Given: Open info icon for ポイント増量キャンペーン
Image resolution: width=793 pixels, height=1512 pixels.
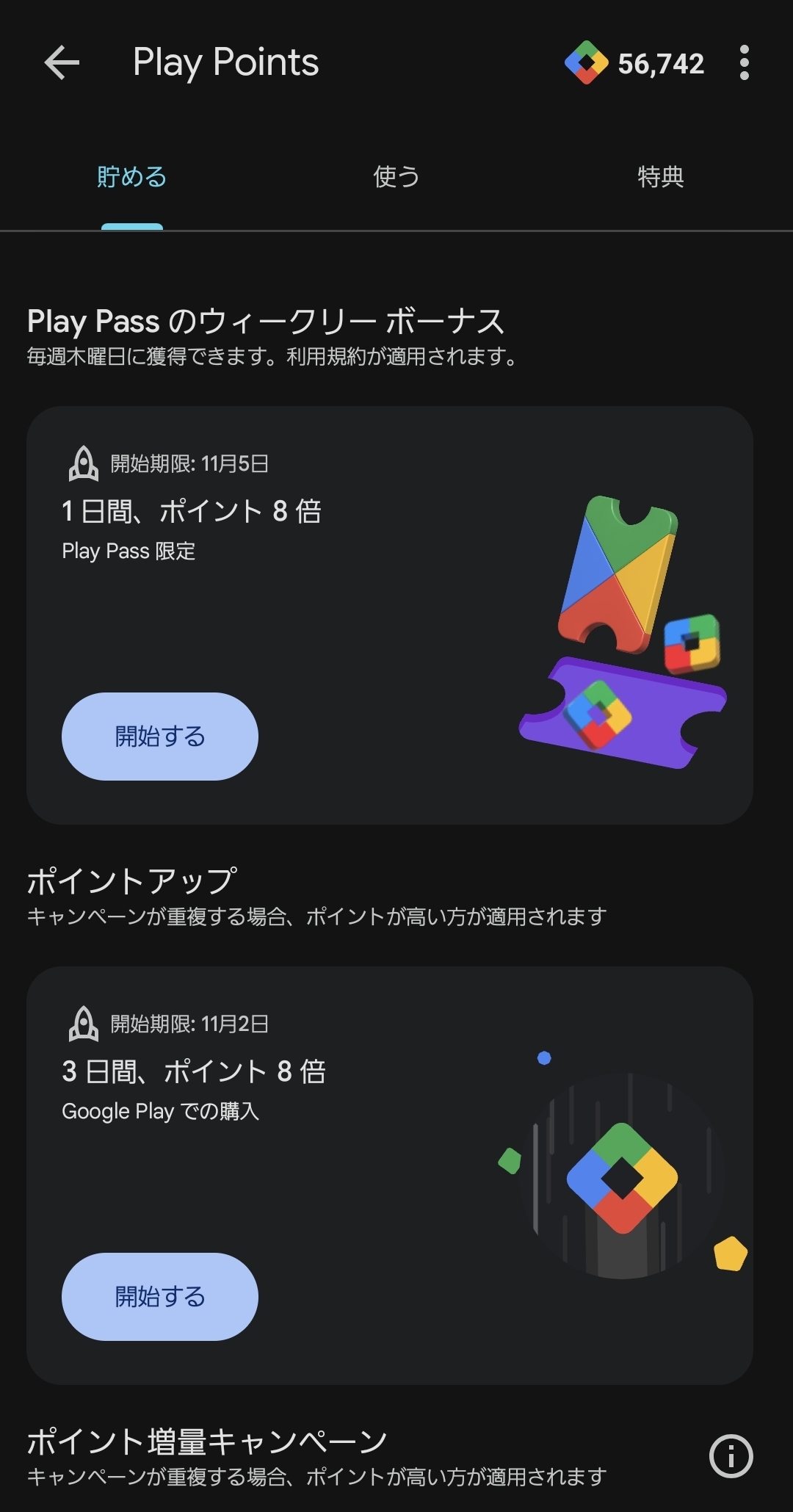Looking at the screenshot, I should coord(731,1455).
